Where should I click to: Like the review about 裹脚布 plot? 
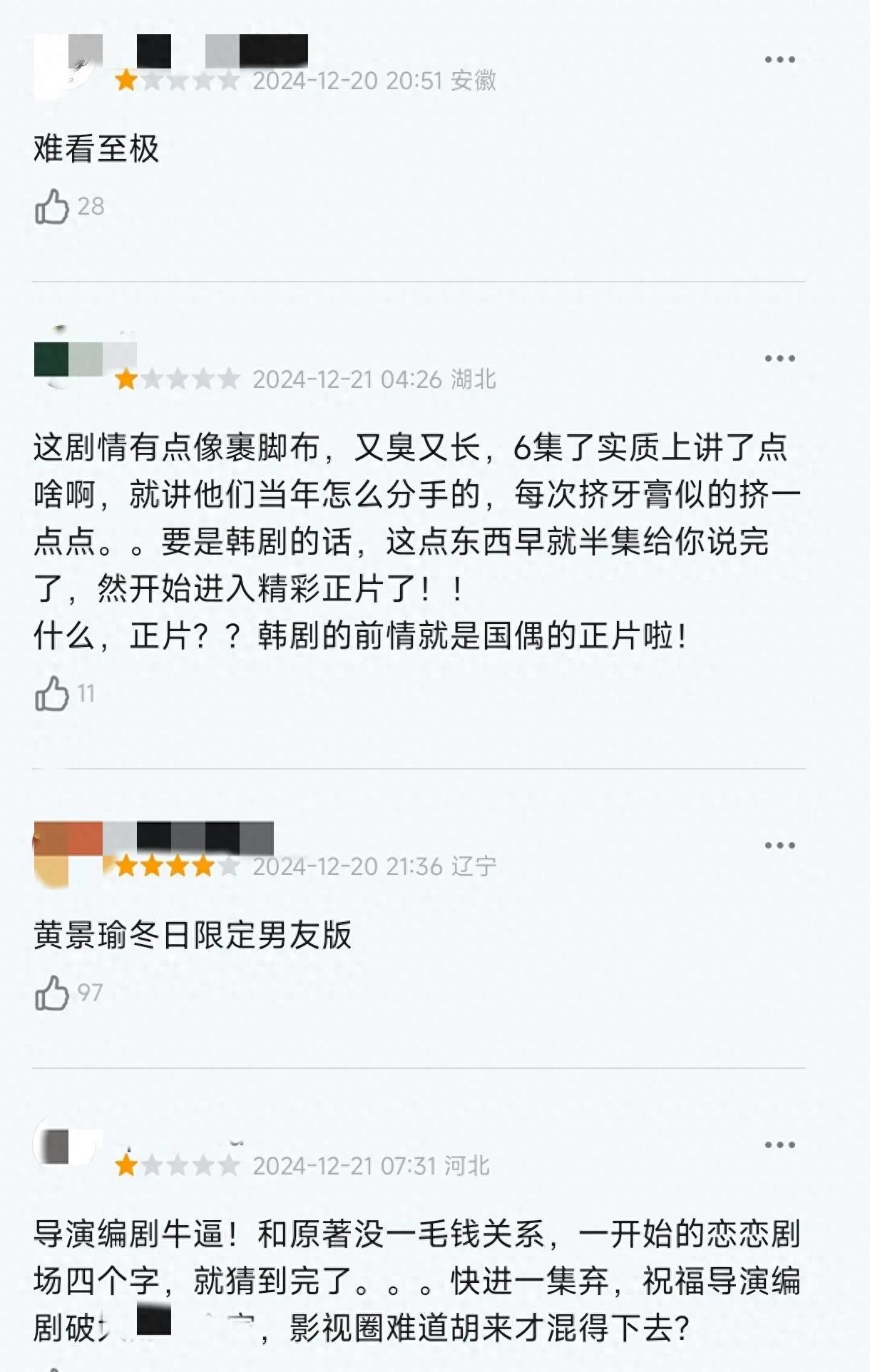point(52,694)
